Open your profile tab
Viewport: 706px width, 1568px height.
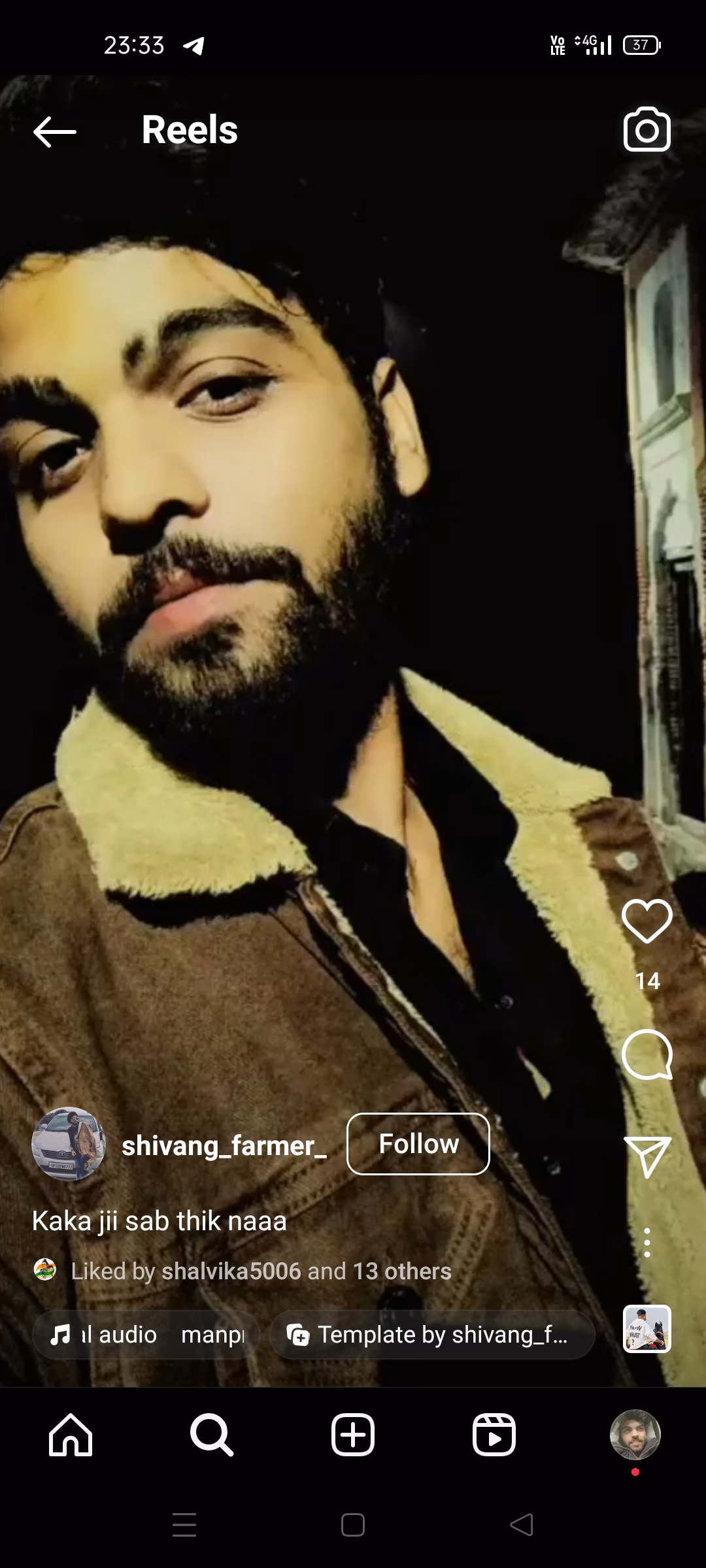tap(635, 1435)
